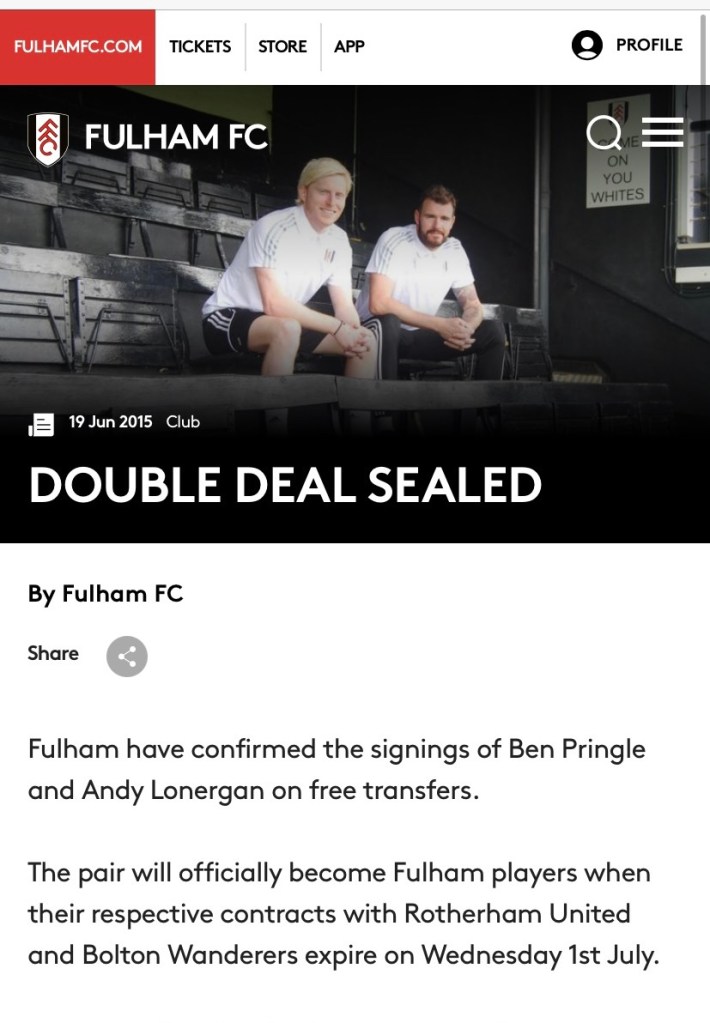
Task: Go to the Tickets section
Action: click(x=200, y=47)
